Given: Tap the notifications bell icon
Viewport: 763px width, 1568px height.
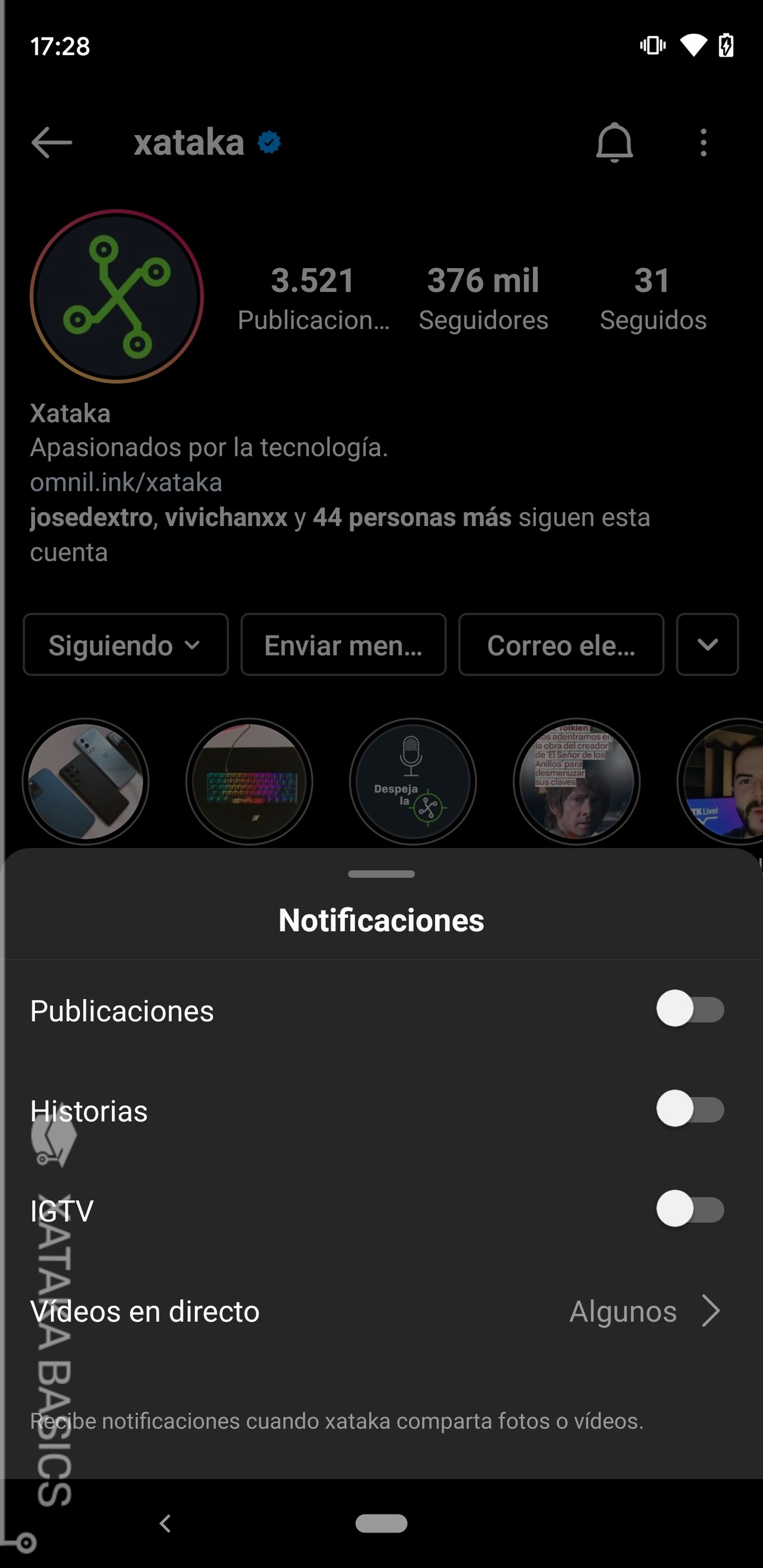Looking at the screenshot, I should point(614,143).
